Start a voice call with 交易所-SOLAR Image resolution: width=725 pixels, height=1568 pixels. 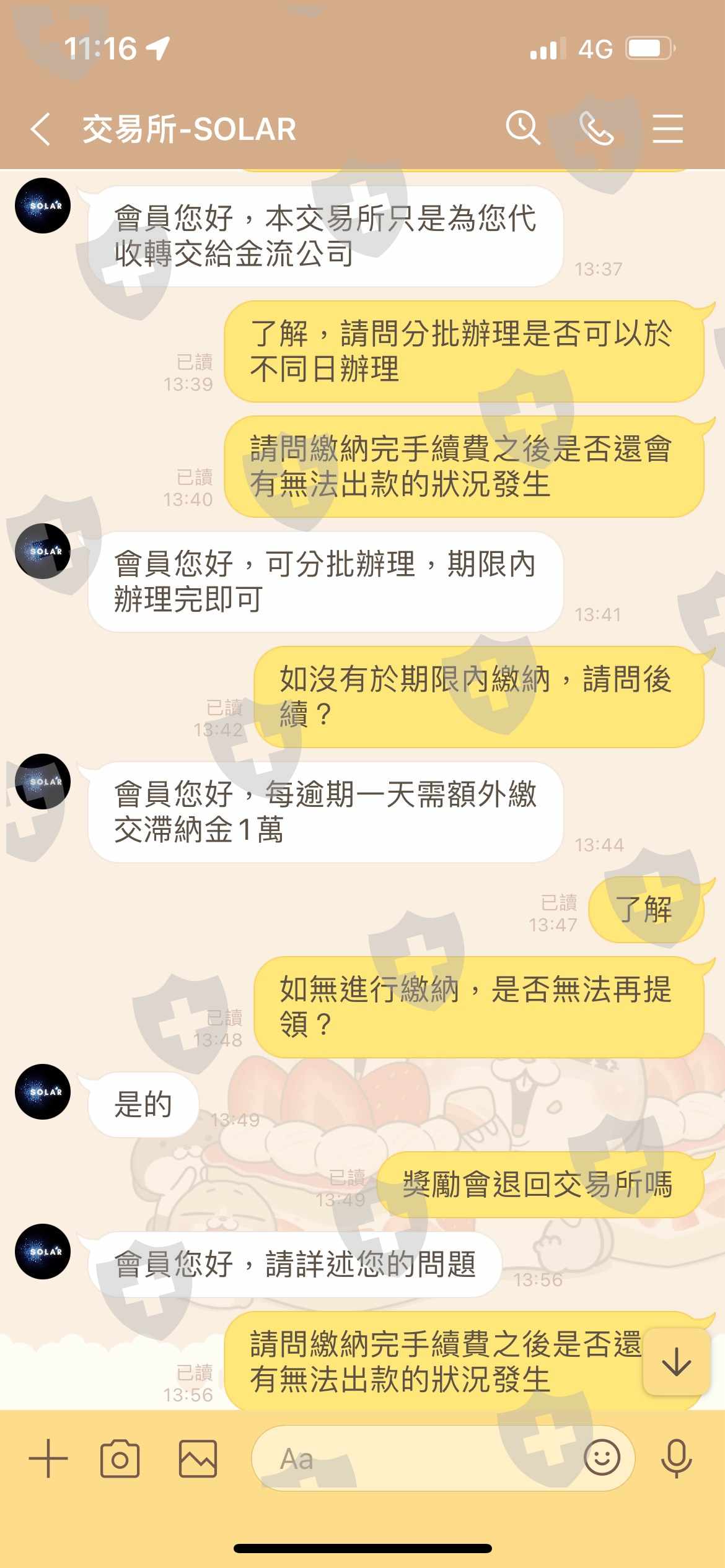[x=596, y=129]
